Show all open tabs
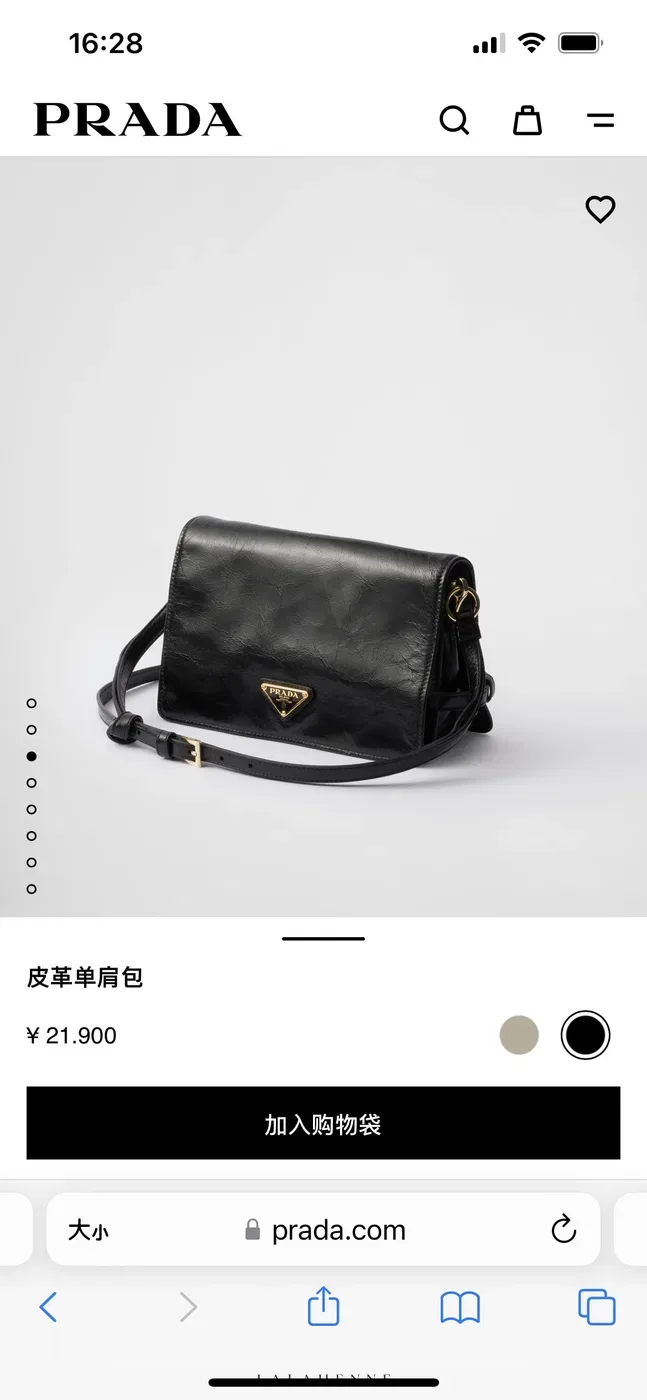The height and width of the screenshot is (1400, 647). [597, 1307]
